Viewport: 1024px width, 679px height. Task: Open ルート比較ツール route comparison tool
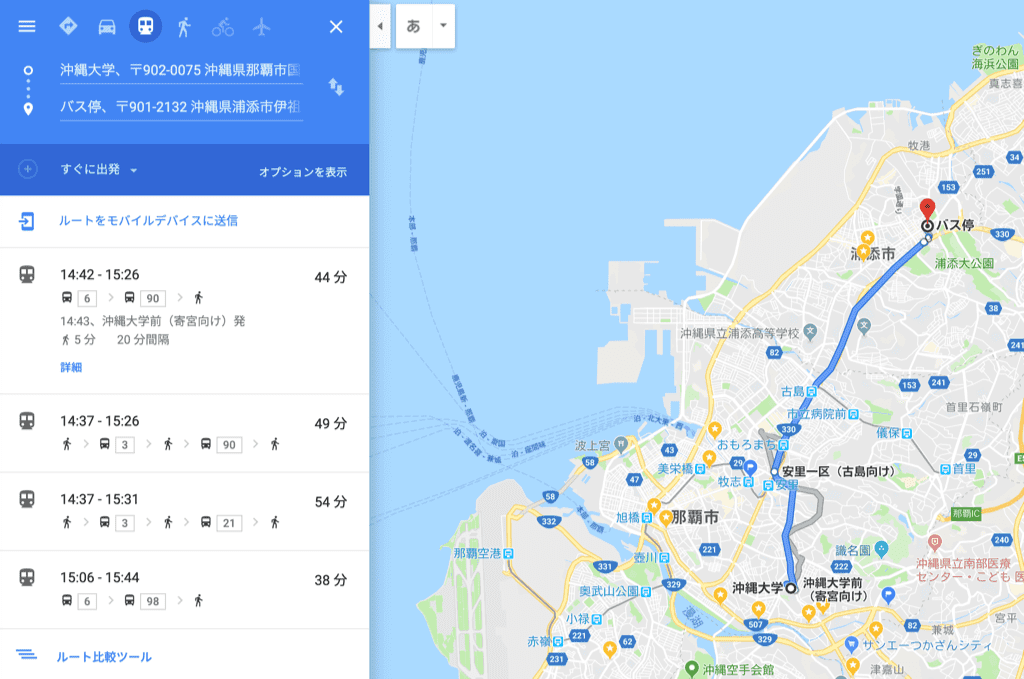coord(104,656)
